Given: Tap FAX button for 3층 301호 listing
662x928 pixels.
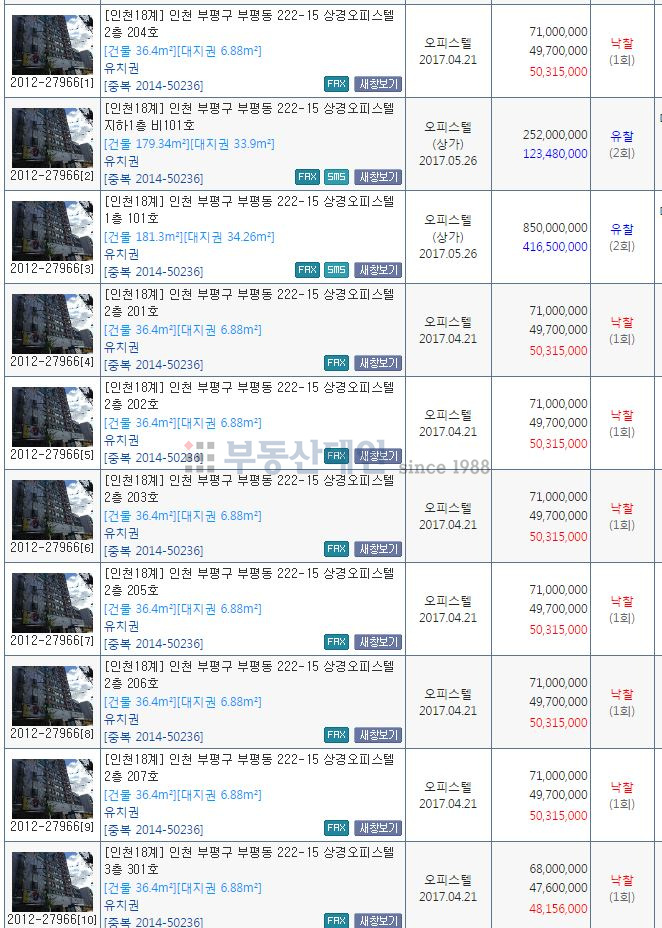Looking at the screenshot, I should (x=337, y=920).
